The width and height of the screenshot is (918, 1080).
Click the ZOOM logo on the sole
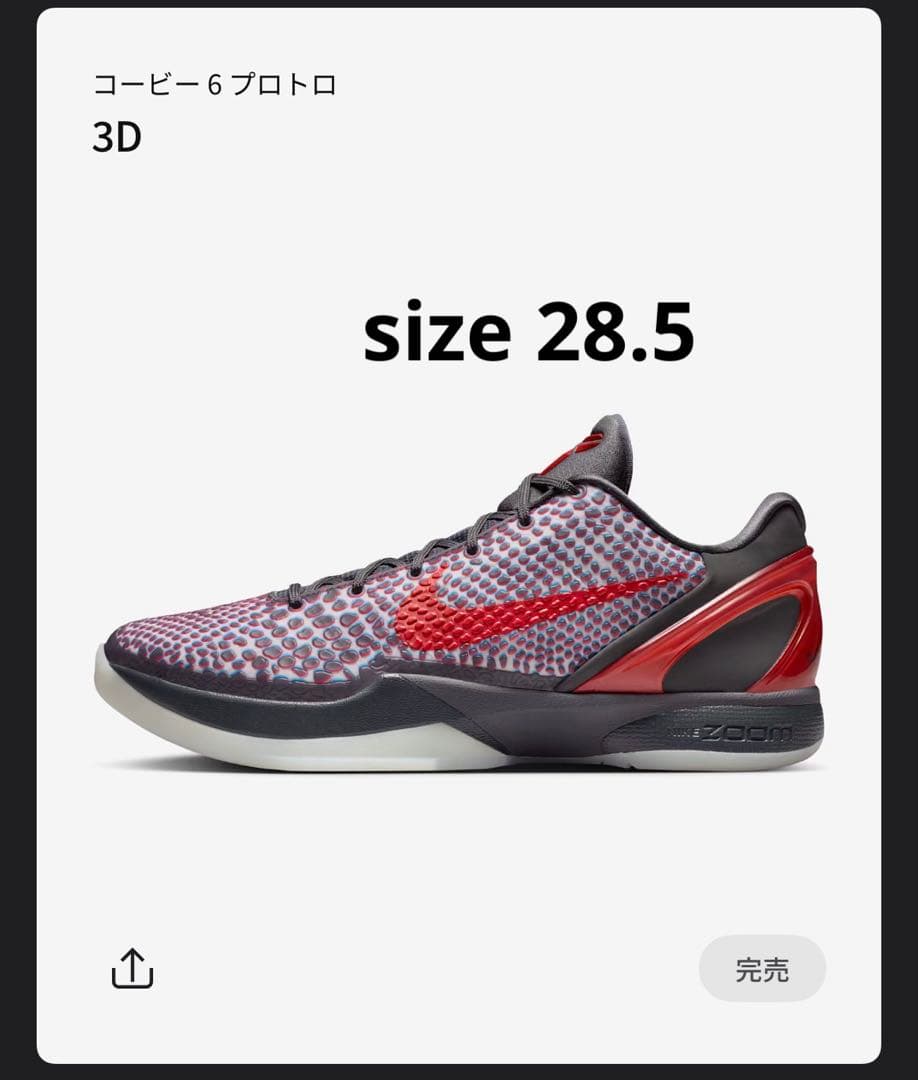738,732
